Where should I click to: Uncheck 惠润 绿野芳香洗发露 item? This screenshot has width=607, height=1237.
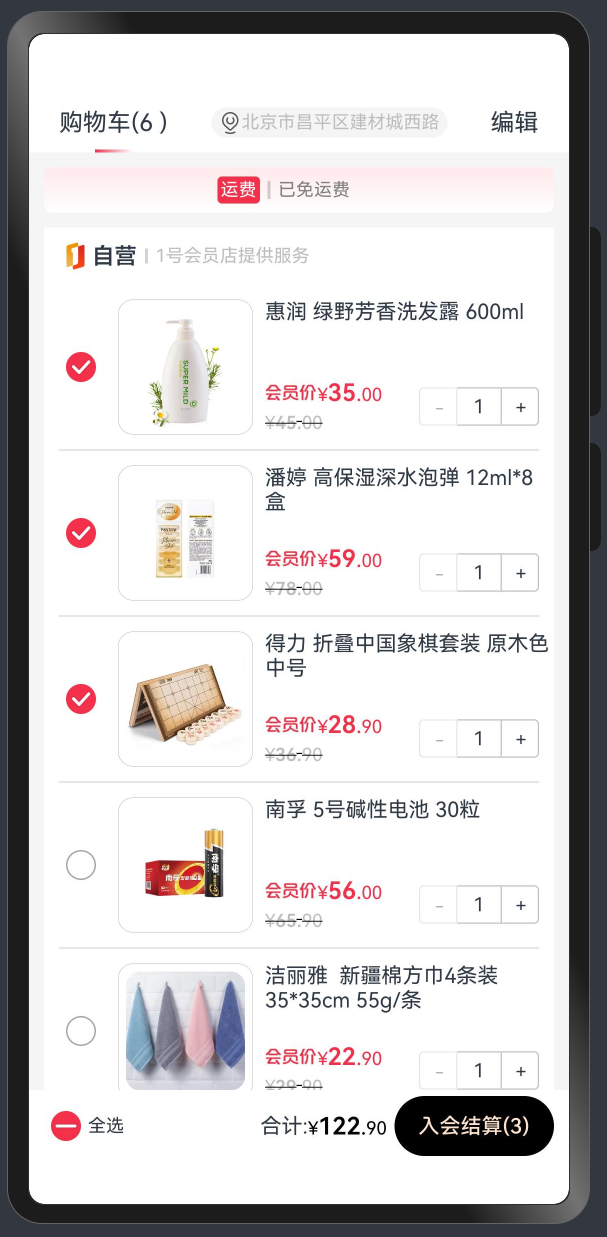pos(81,367)
